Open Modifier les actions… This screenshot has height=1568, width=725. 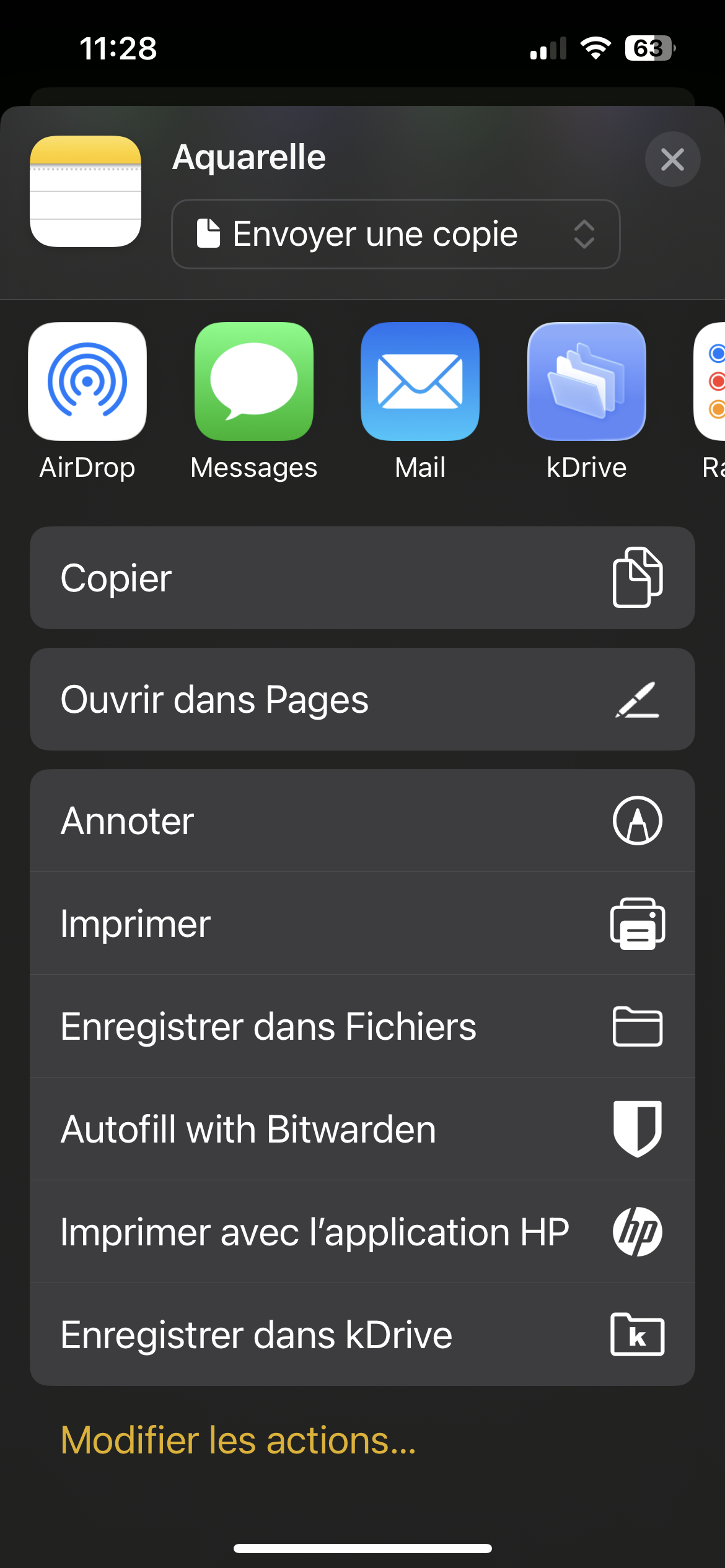pos(238,1440)
